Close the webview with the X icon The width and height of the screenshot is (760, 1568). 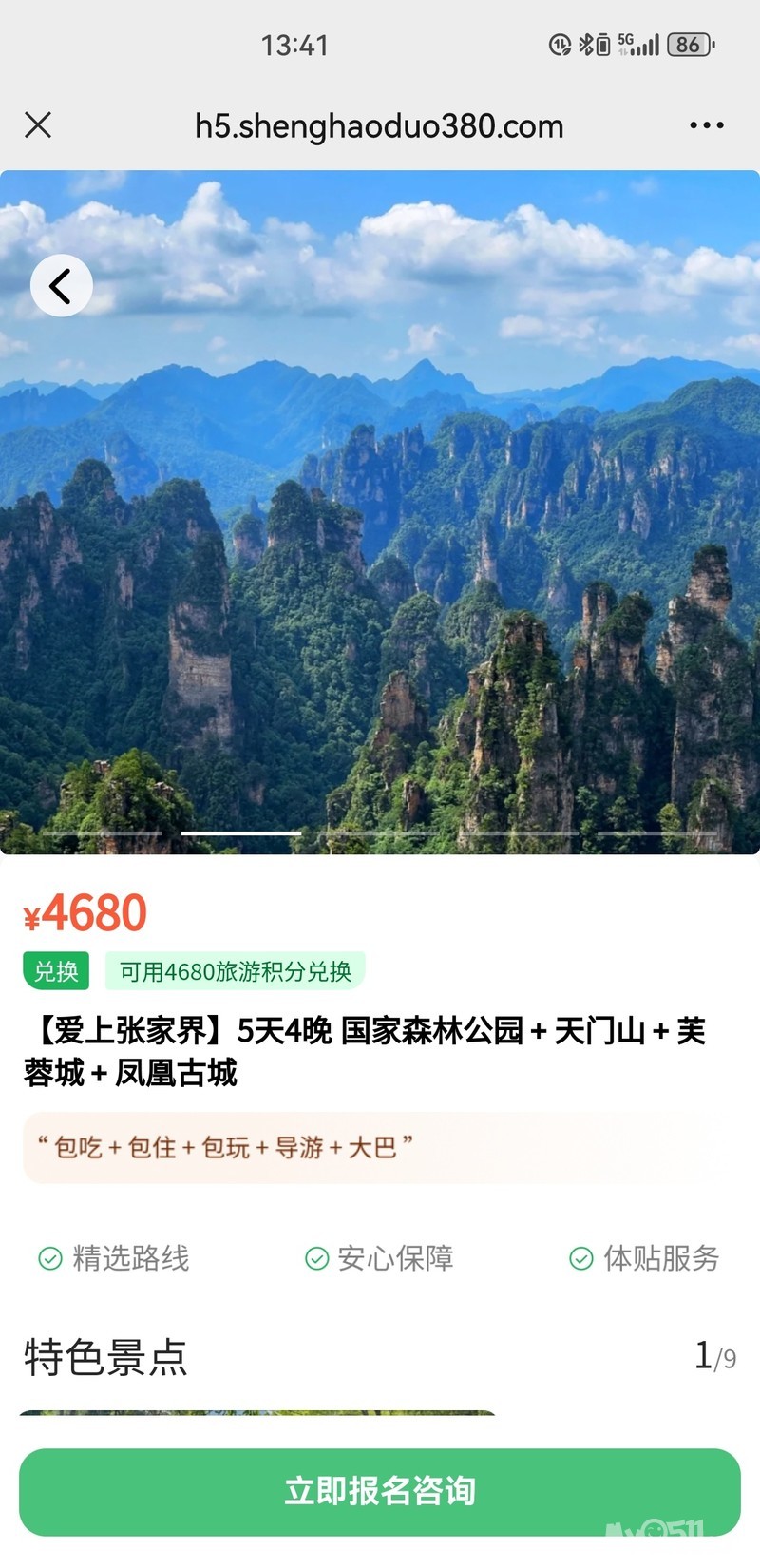38,125
